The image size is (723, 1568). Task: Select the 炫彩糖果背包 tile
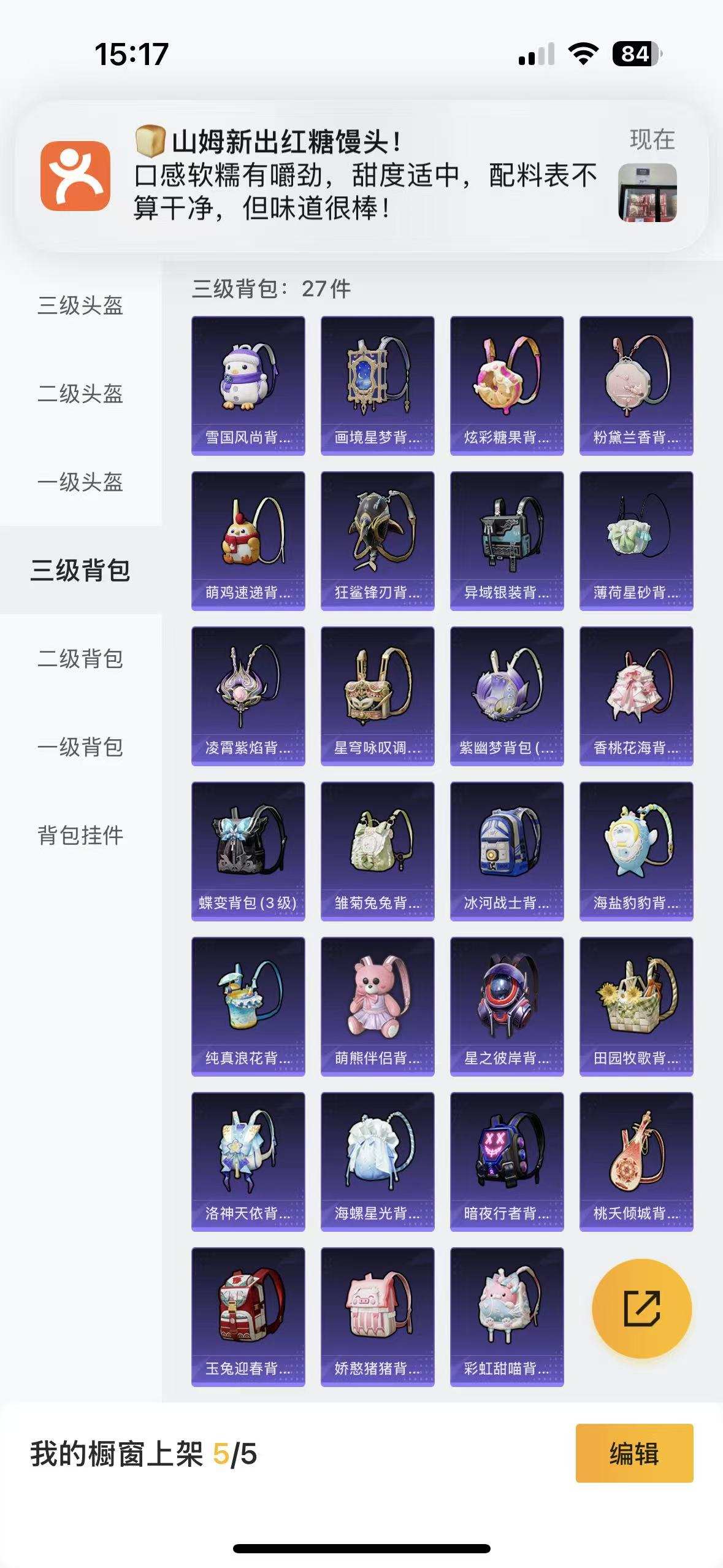(x=507, y=385)
